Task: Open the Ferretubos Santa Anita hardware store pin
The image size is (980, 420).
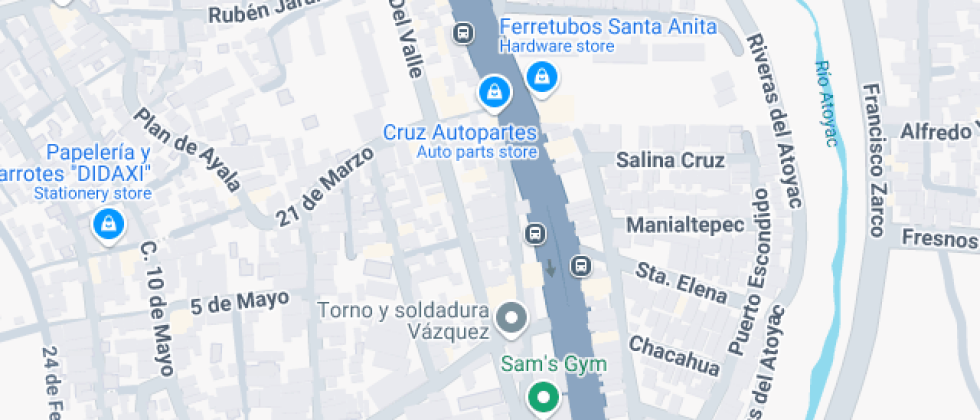Action: [x=541, y=76]
